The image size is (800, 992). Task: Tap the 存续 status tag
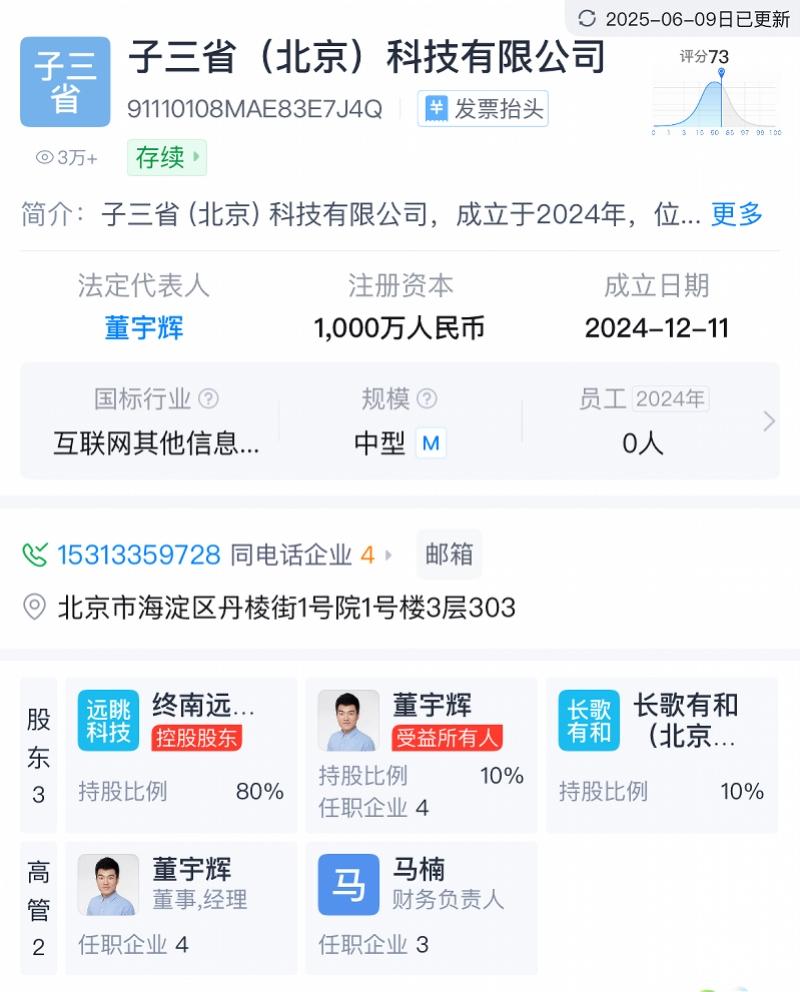(166, 157)
